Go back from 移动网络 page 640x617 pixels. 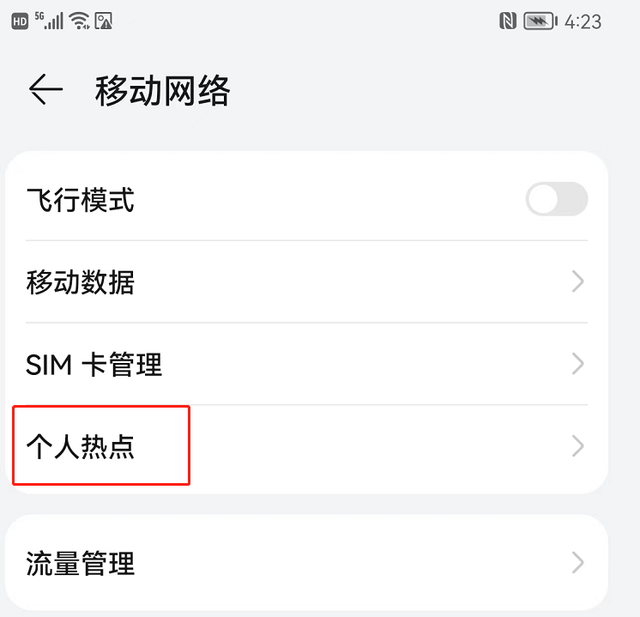(45, 91)
